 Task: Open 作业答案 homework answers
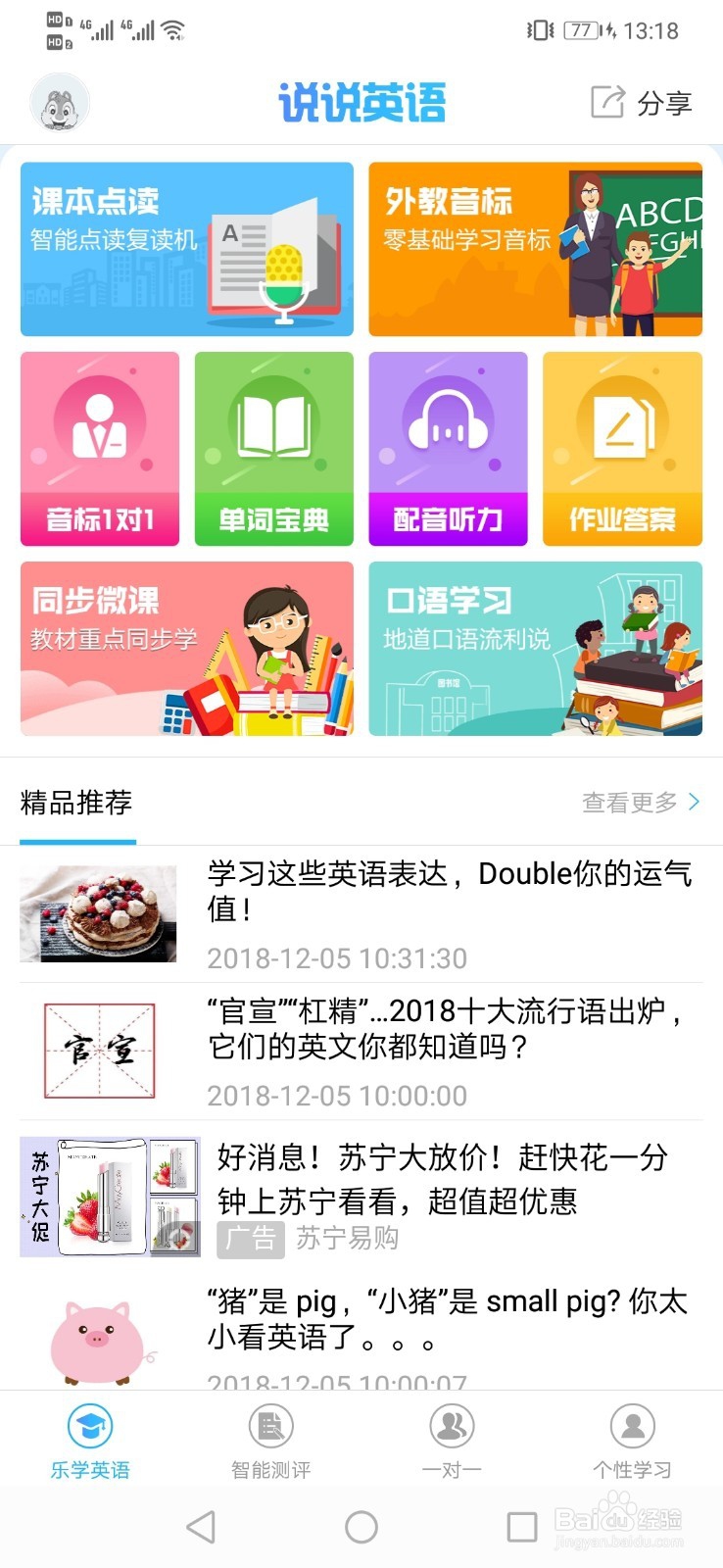(622, 449)
